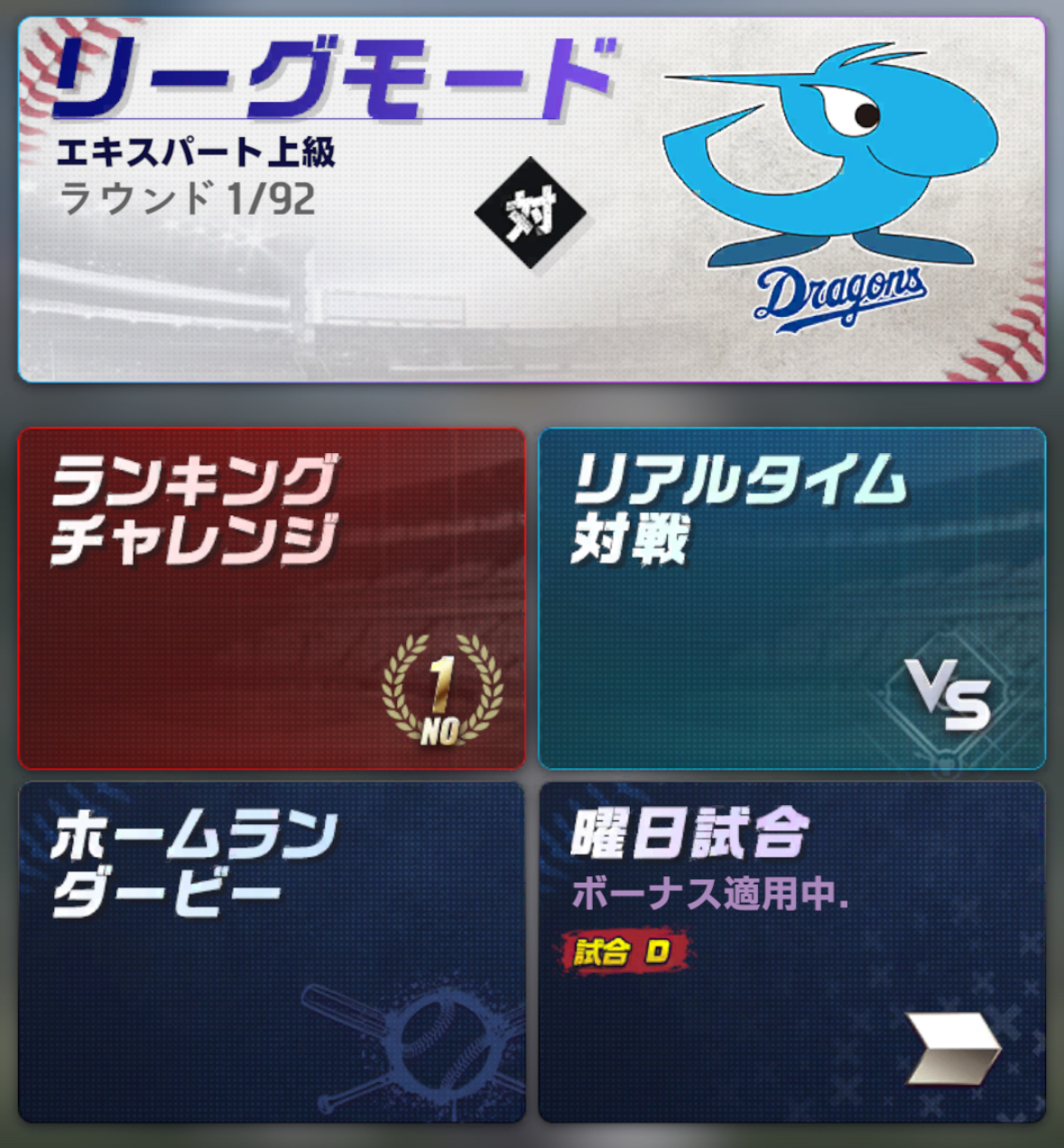Enter the ランキングチャレンジ mode

coord(272,598)
